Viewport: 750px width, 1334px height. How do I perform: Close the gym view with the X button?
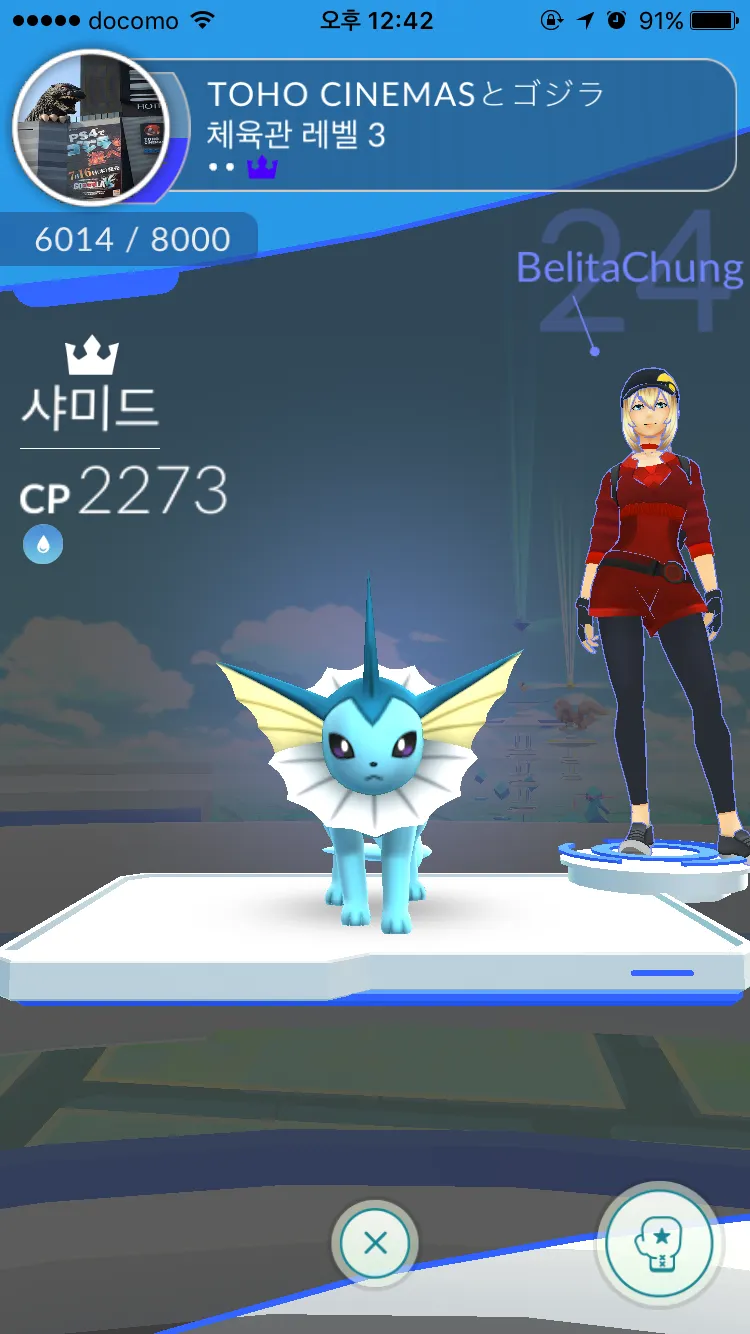click(x=375, y=1243)
